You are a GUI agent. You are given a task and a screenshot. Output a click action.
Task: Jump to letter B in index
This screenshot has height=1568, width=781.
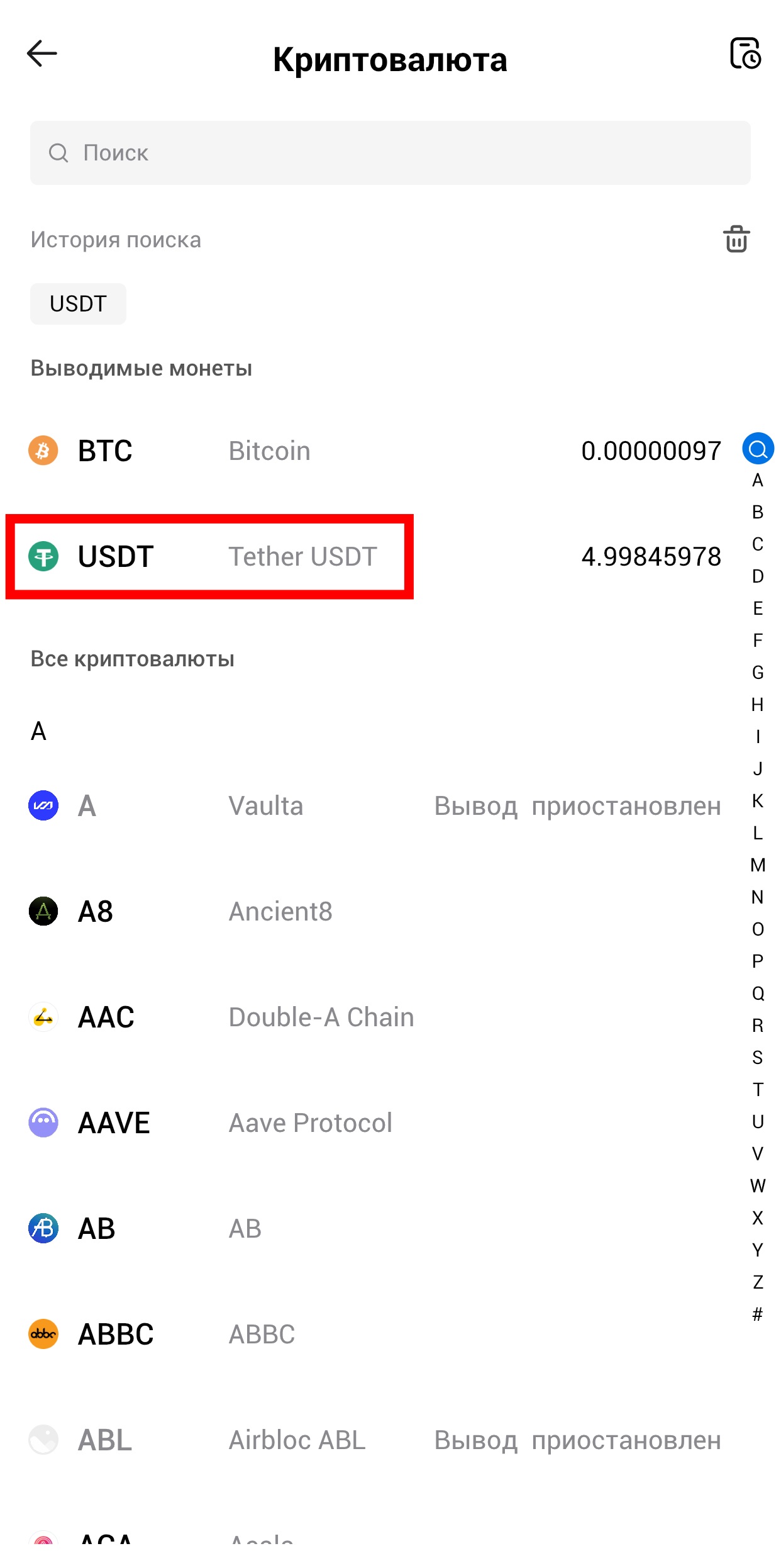pyautogui.click(x=758, y=512)
